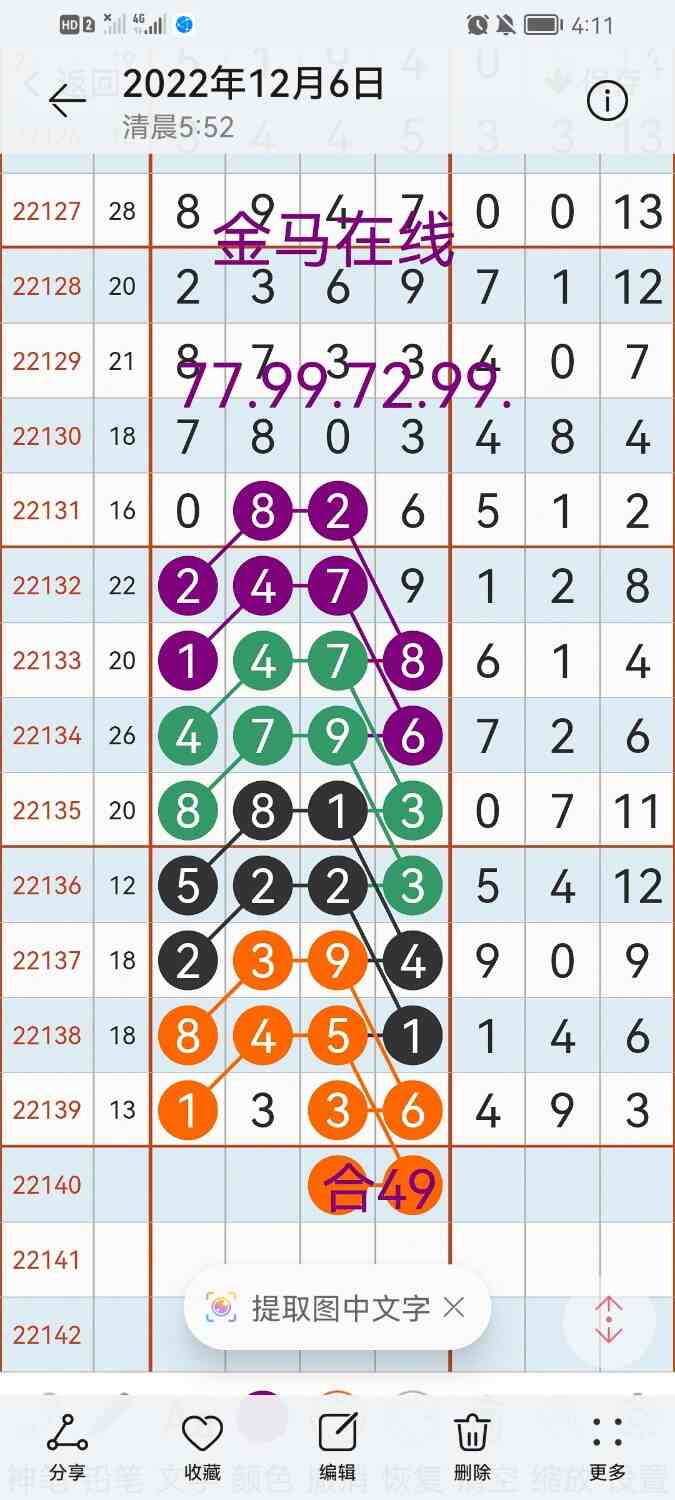Open the photo info details icon
Screen dimensions: 675x1500
[607, 101]
